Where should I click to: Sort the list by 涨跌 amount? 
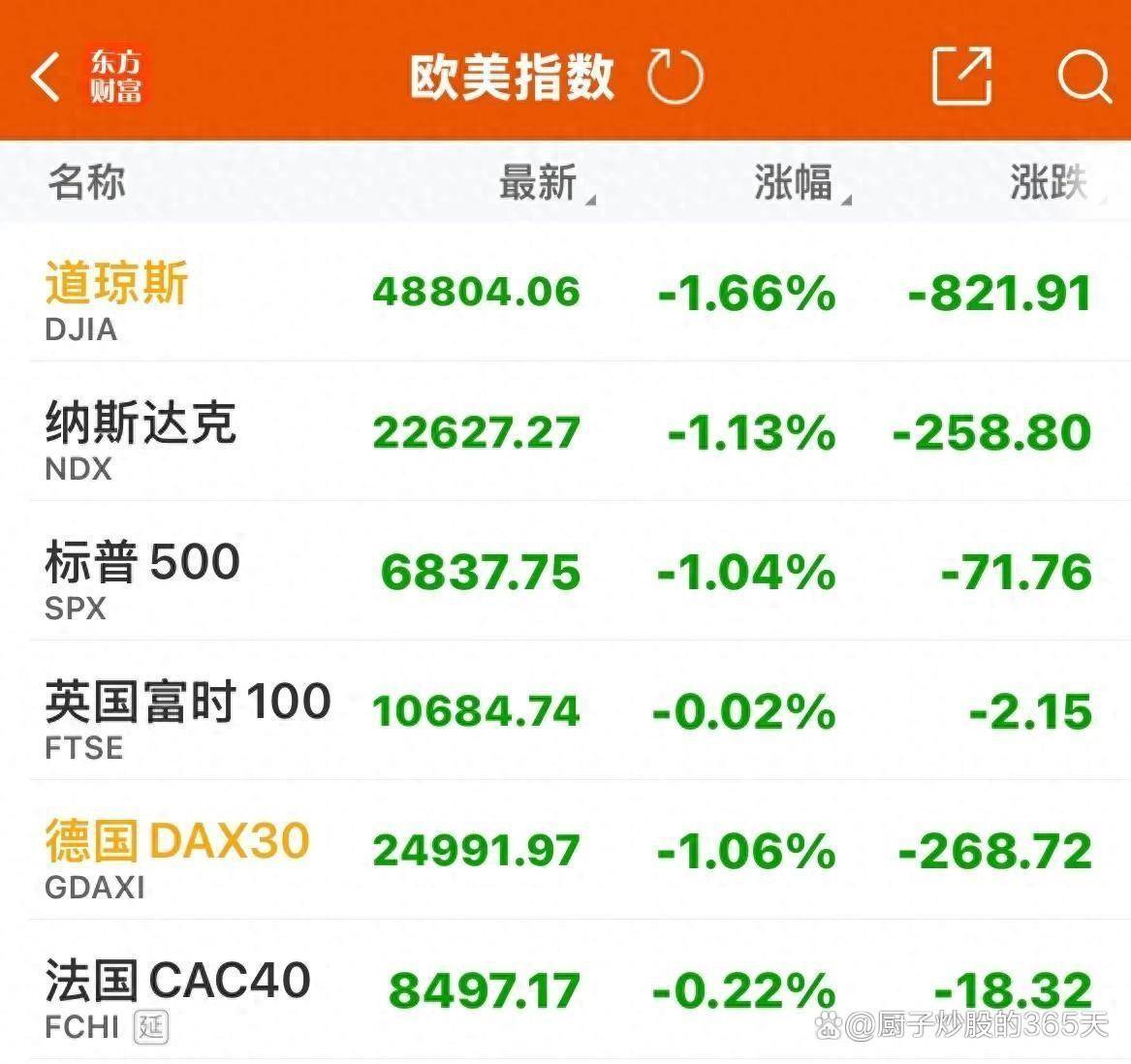pos(1051,182)
